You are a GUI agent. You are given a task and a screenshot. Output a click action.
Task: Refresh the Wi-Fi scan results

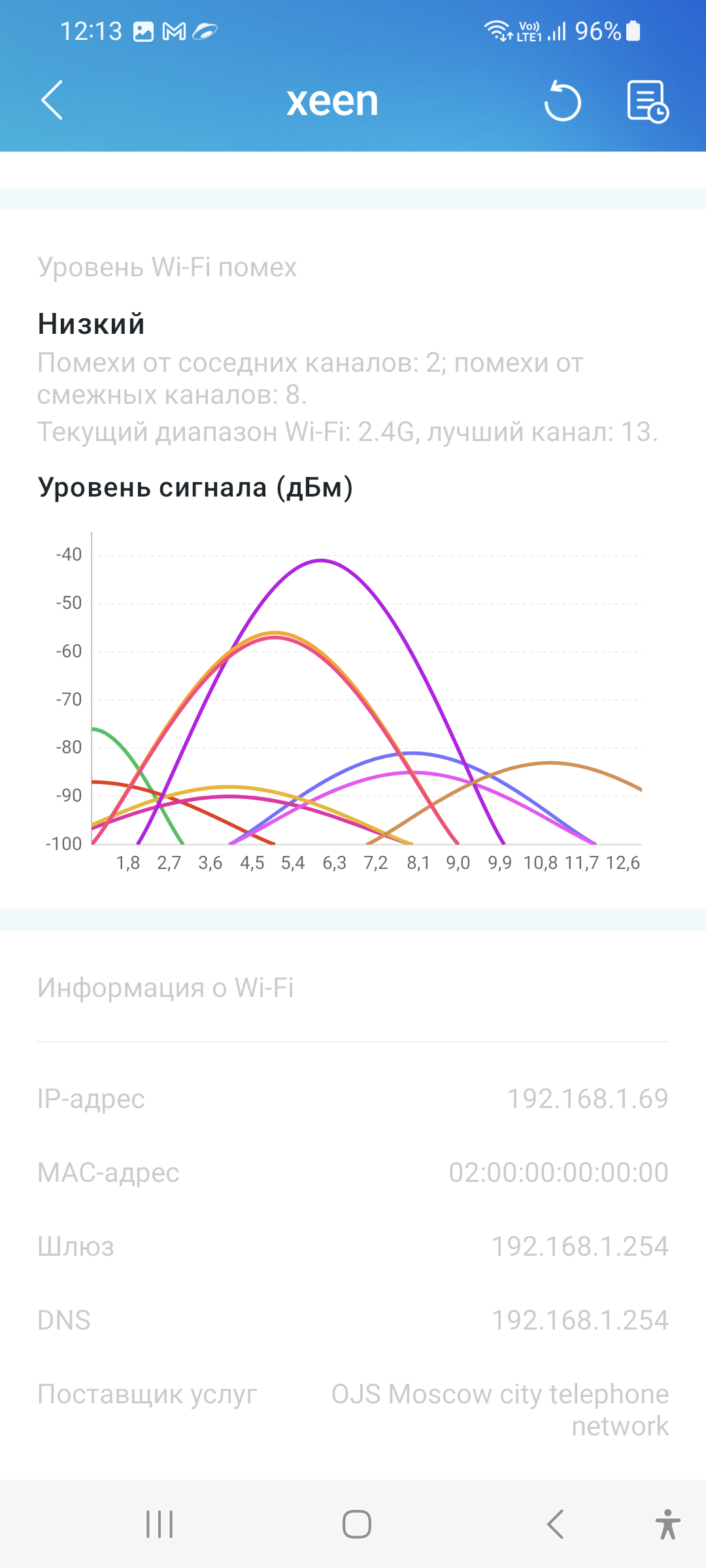tap(563, 102)
